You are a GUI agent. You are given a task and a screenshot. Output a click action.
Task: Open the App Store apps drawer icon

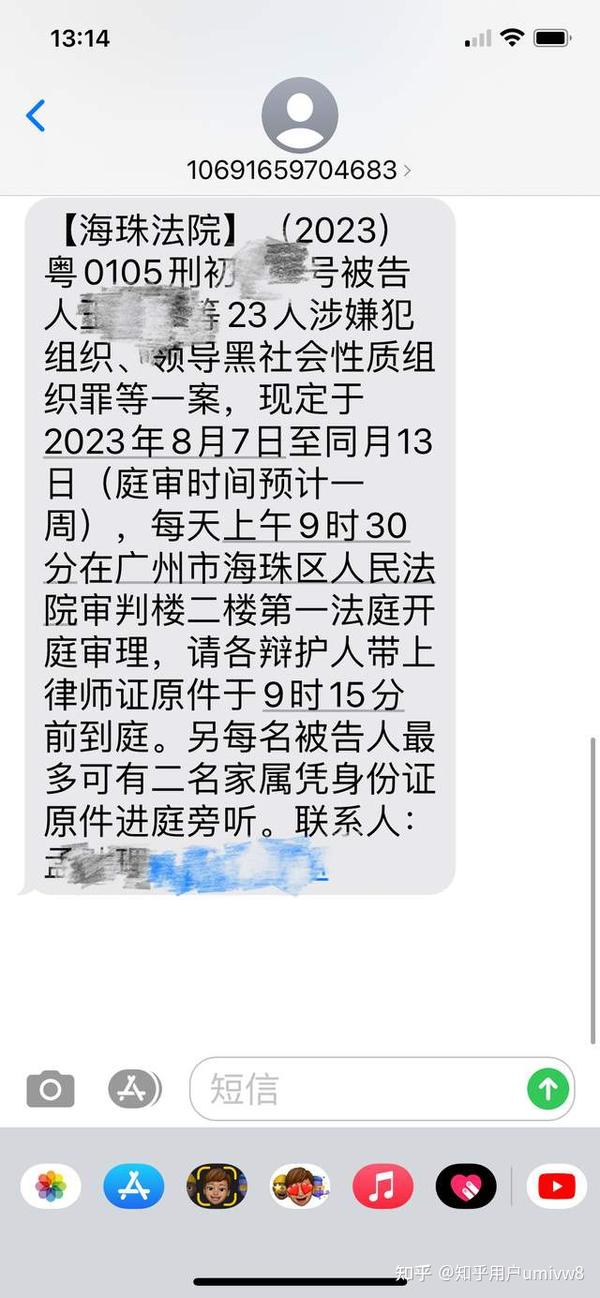134,1089
